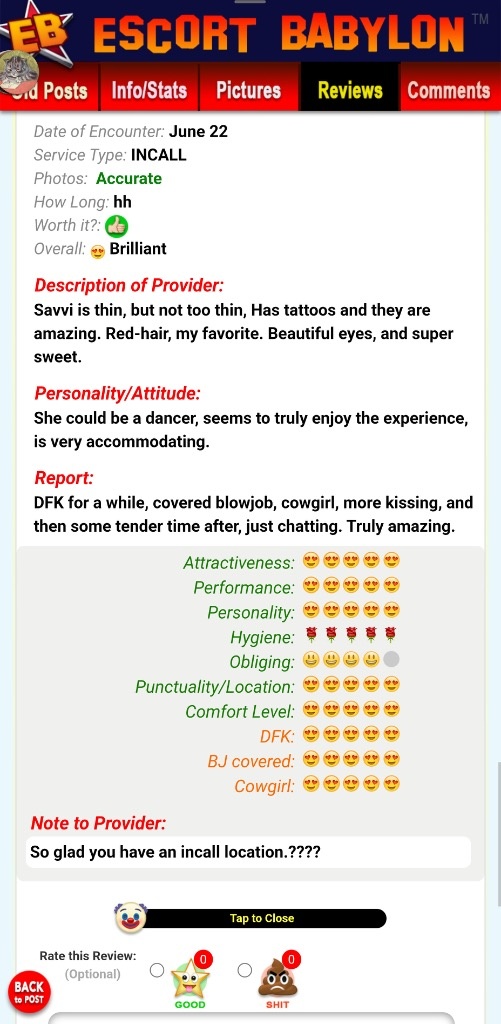Switch to the Info/Stats tab

pyautogui.click(x=149, y=89)
